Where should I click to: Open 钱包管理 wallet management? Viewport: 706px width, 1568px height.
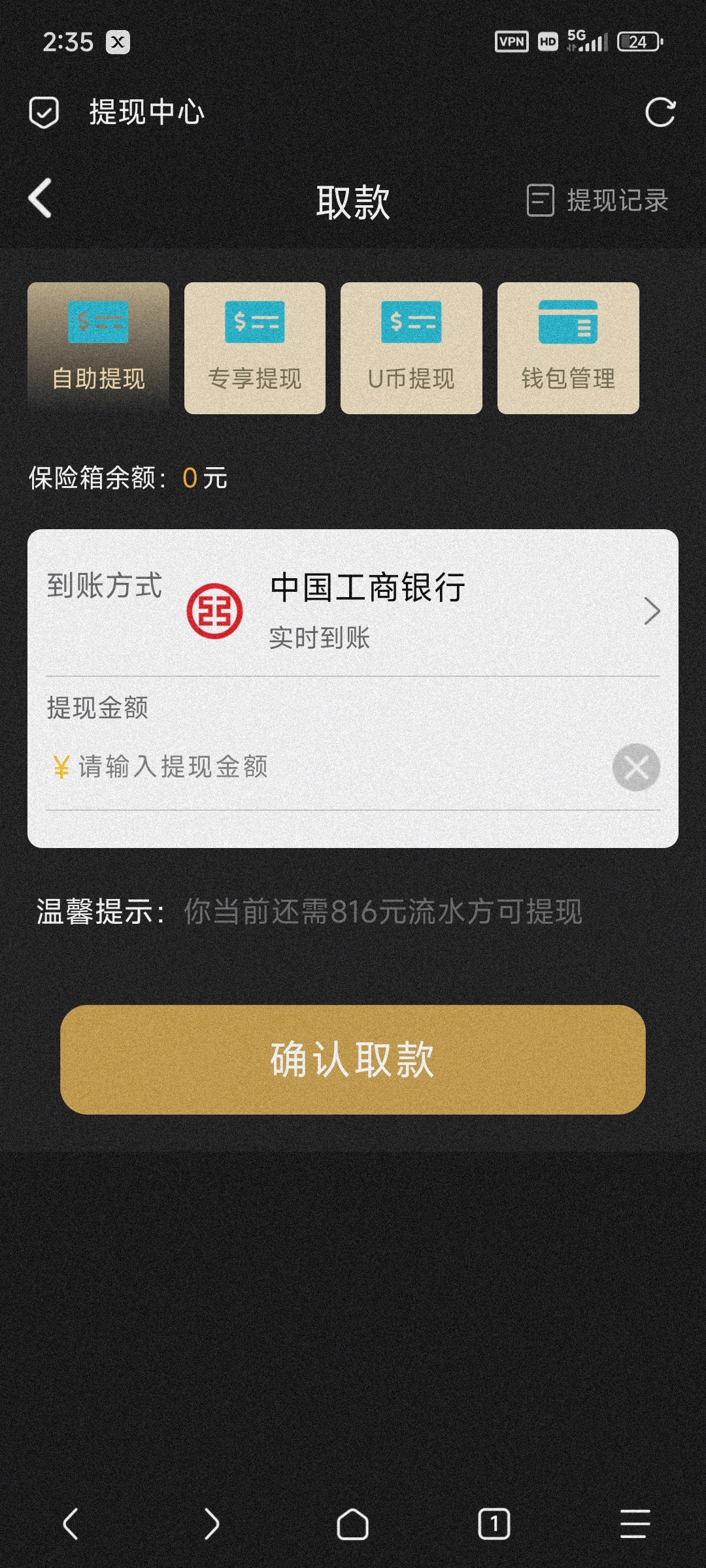coord(568,348)
